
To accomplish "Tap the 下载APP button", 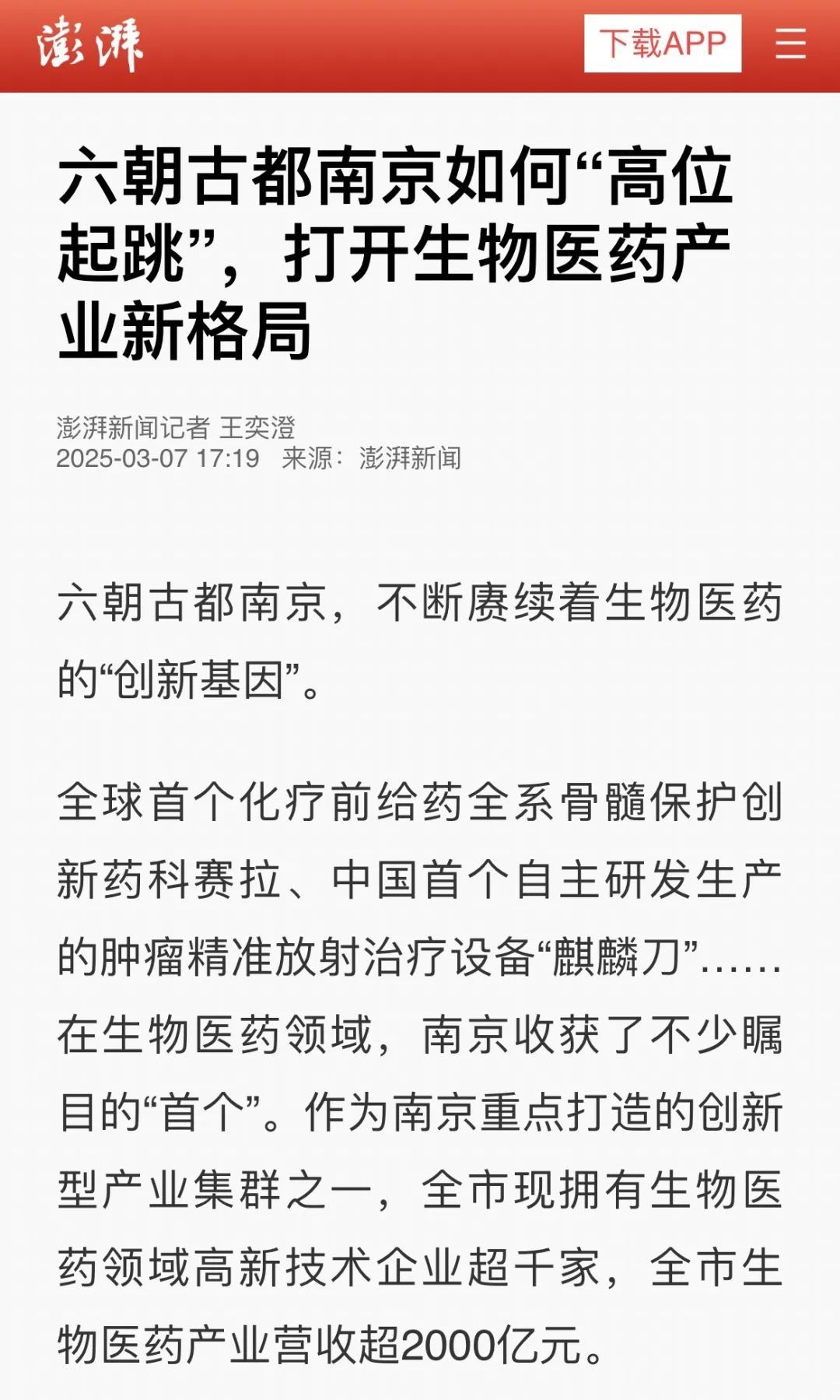I will 662,44.
